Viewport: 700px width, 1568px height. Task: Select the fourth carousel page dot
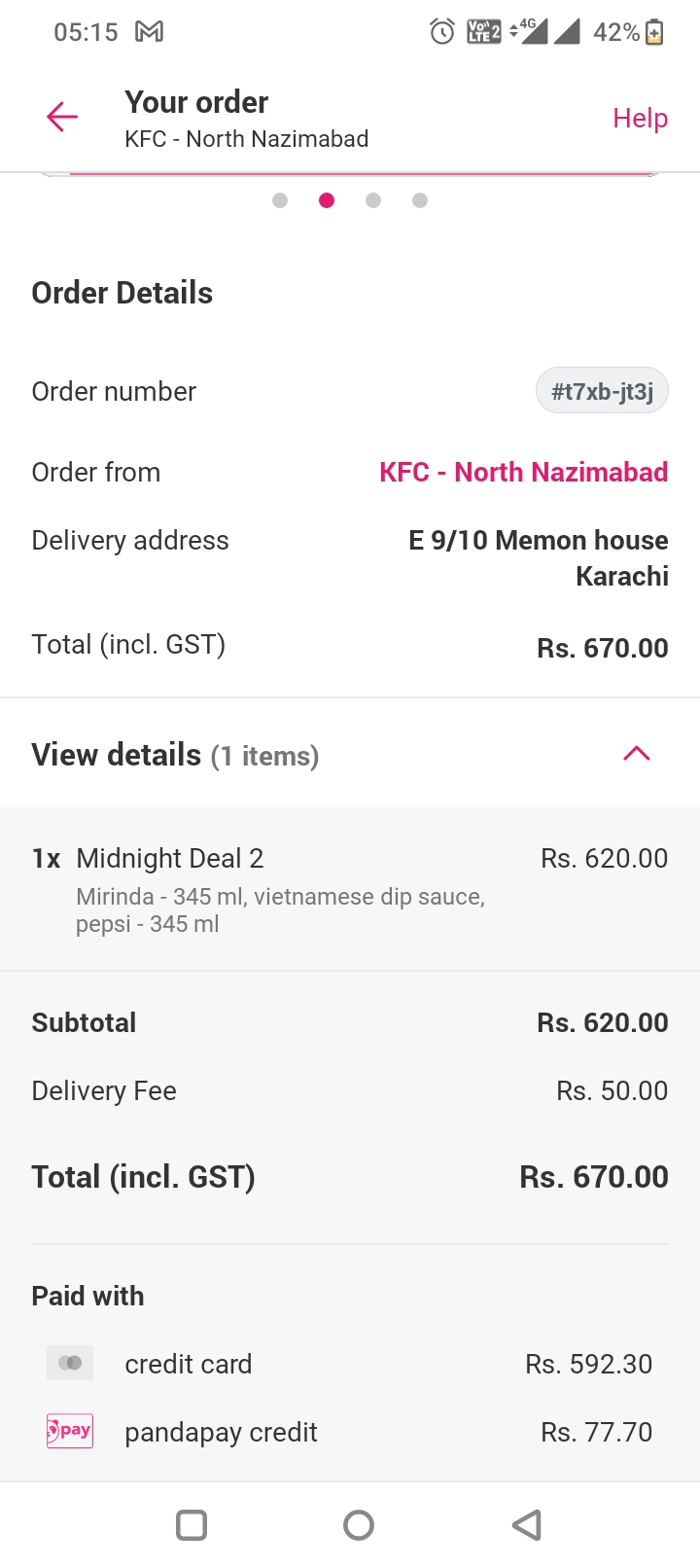point(419,200)
